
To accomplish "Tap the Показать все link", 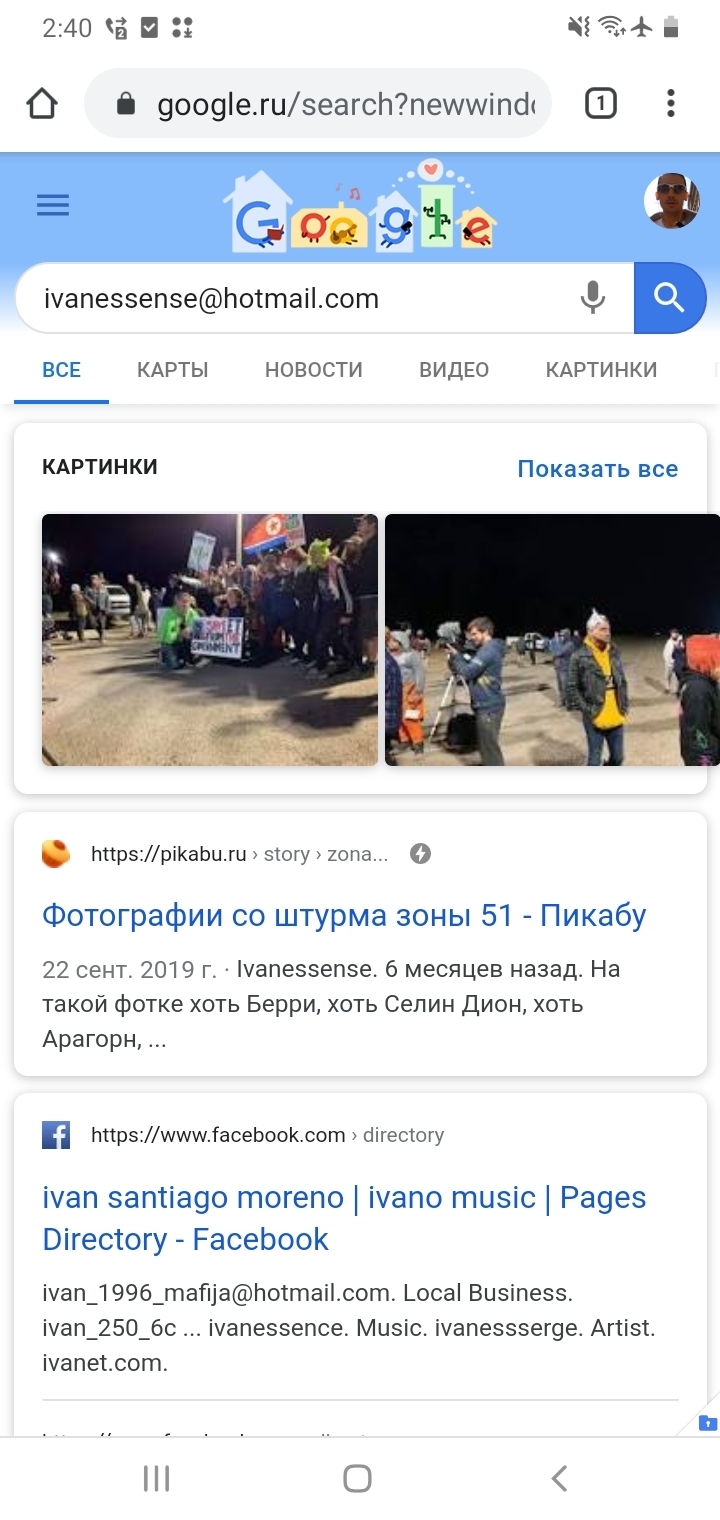I will point(597,469).
